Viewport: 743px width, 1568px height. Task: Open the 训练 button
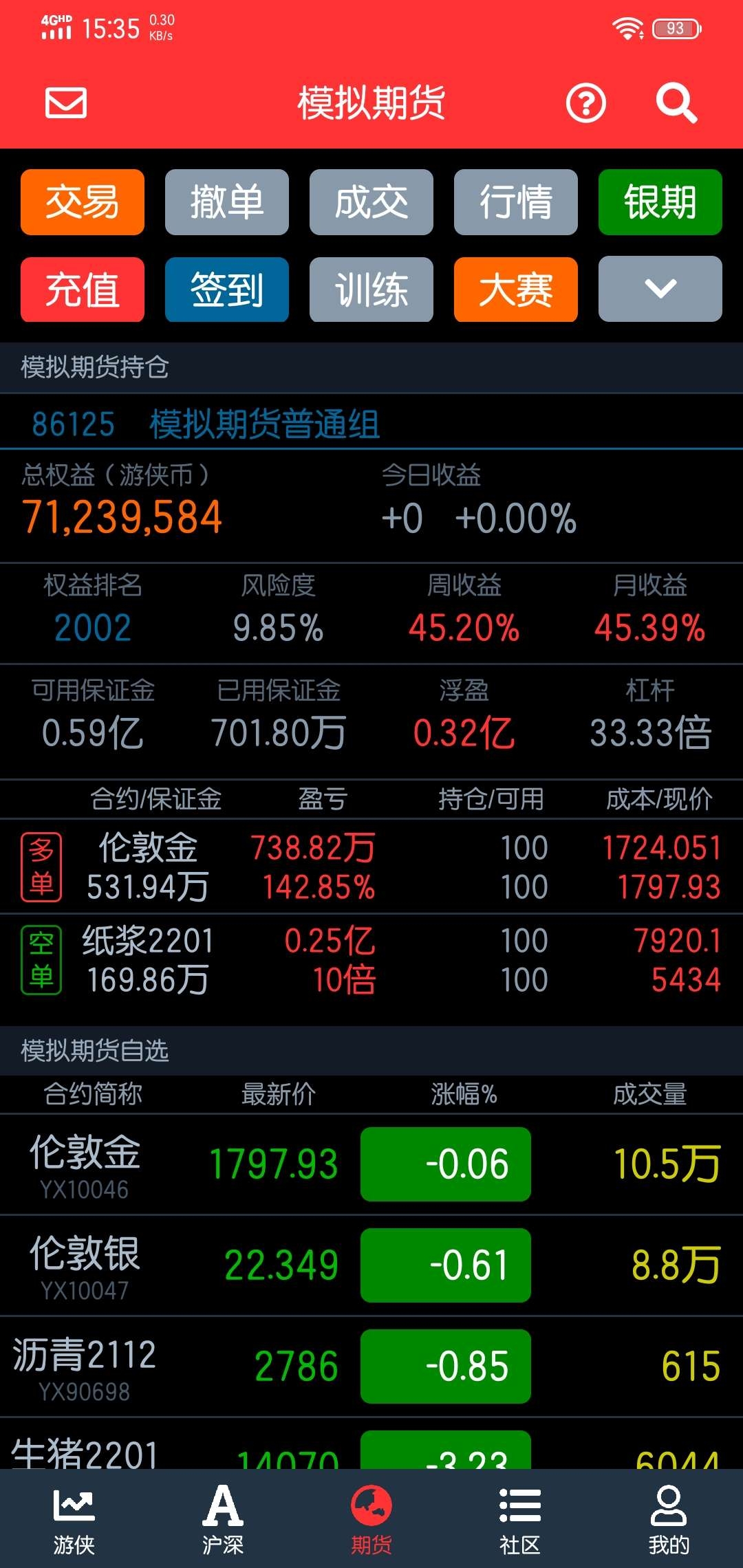(371, 290)
